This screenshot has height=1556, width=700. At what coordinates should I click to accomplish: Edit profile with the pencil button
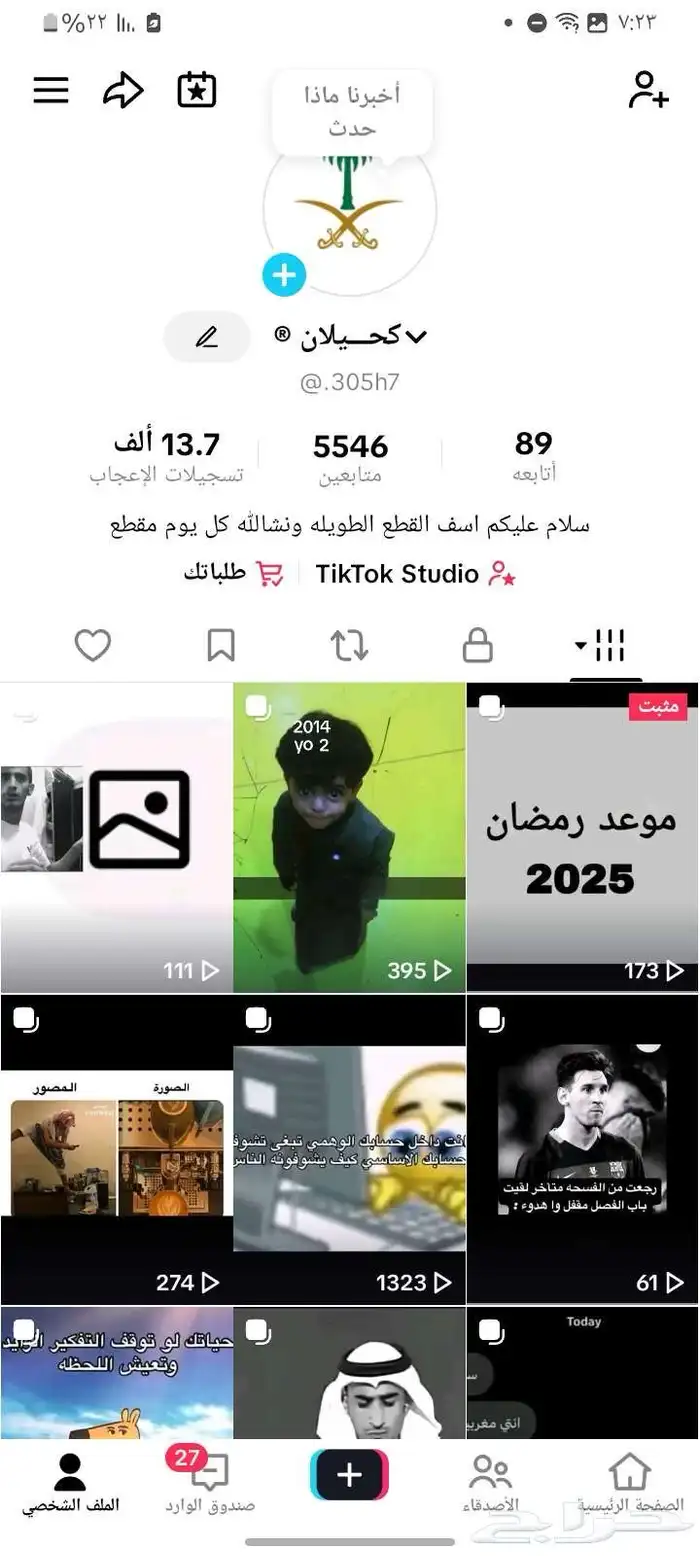206,337
